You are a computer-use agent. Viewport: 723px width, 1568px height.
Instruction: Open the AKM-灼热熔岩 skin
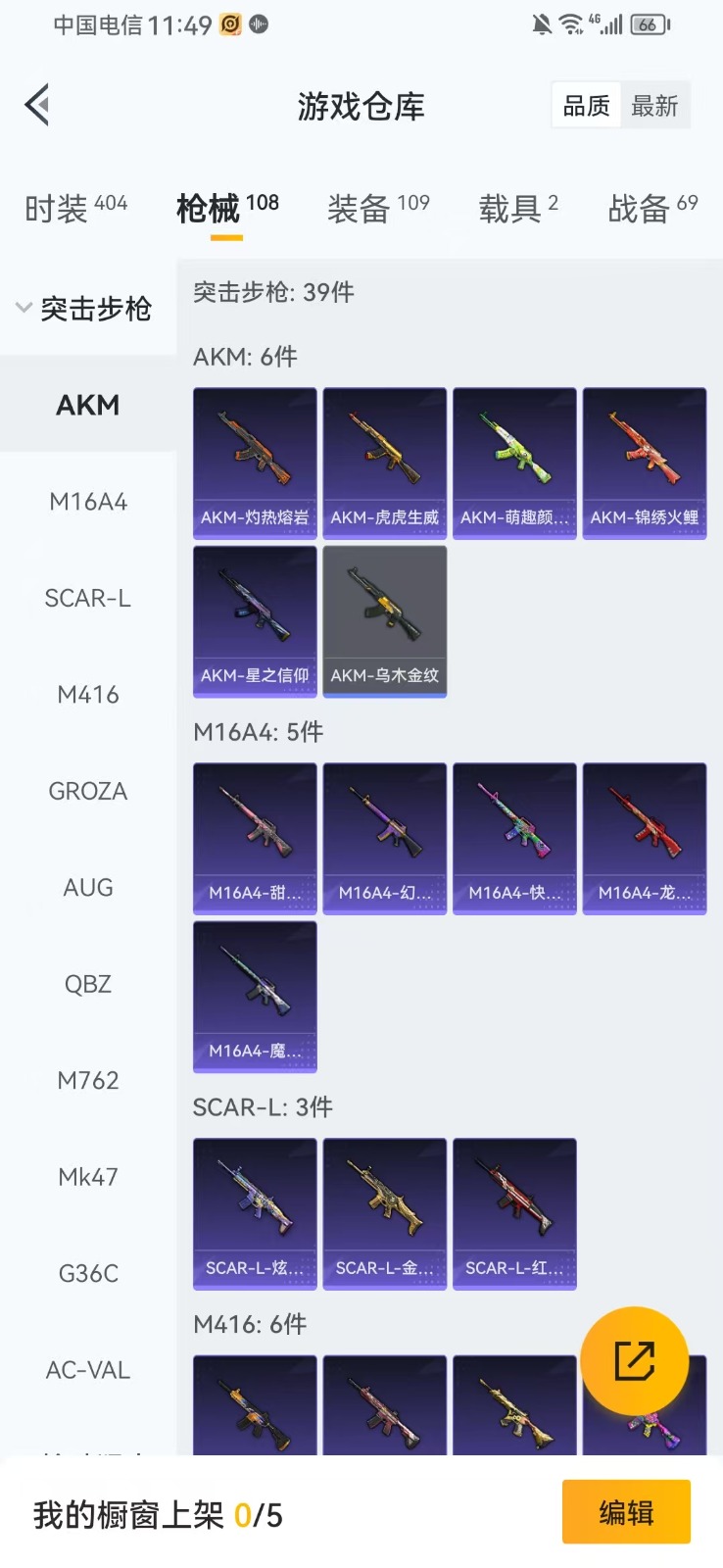255,464
